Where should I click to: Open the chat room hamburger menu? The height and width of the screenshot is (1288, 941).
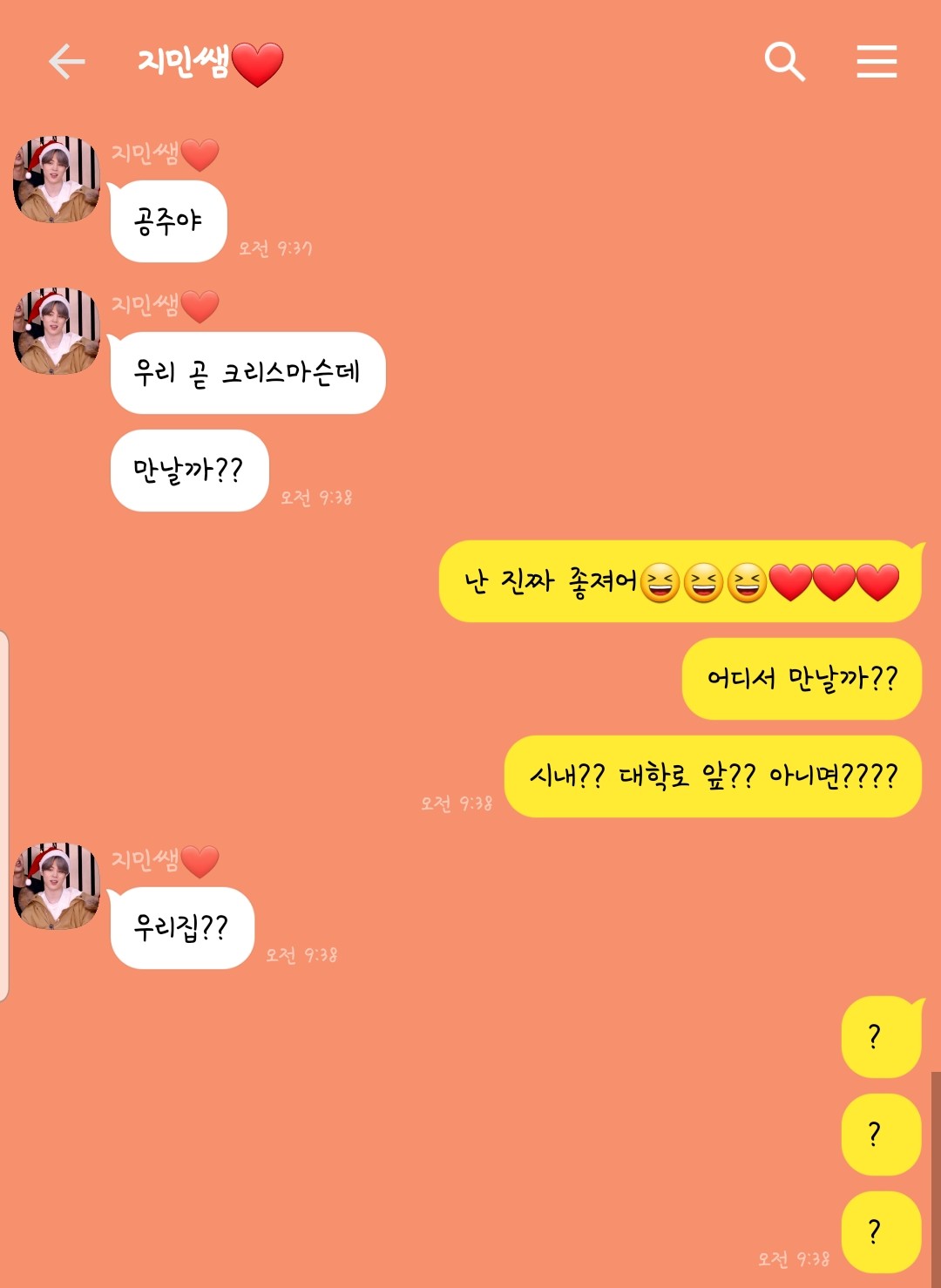877,62
